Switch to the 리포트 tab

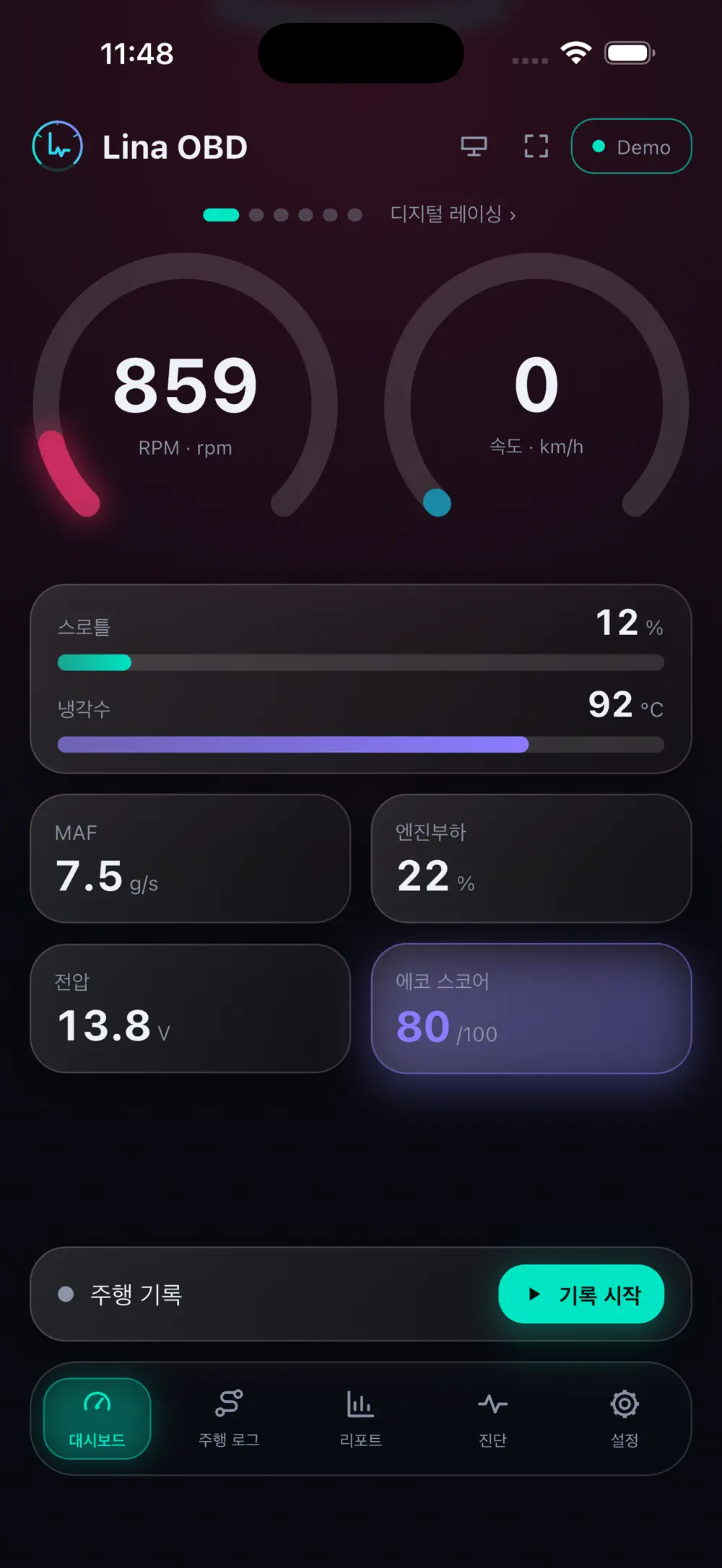[x=360, y=1419]
